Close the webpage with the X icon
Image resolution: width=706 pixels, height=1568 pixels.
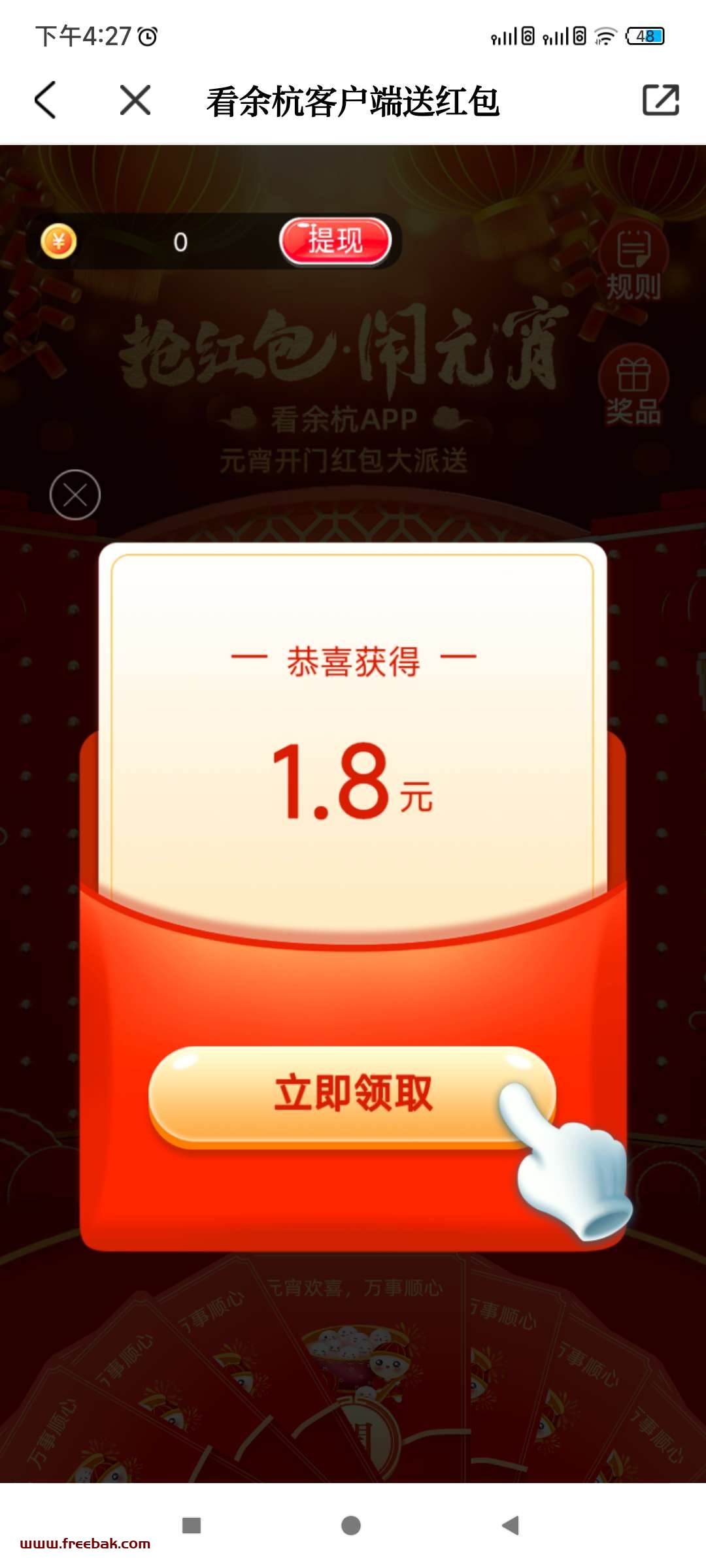[135, 100]
